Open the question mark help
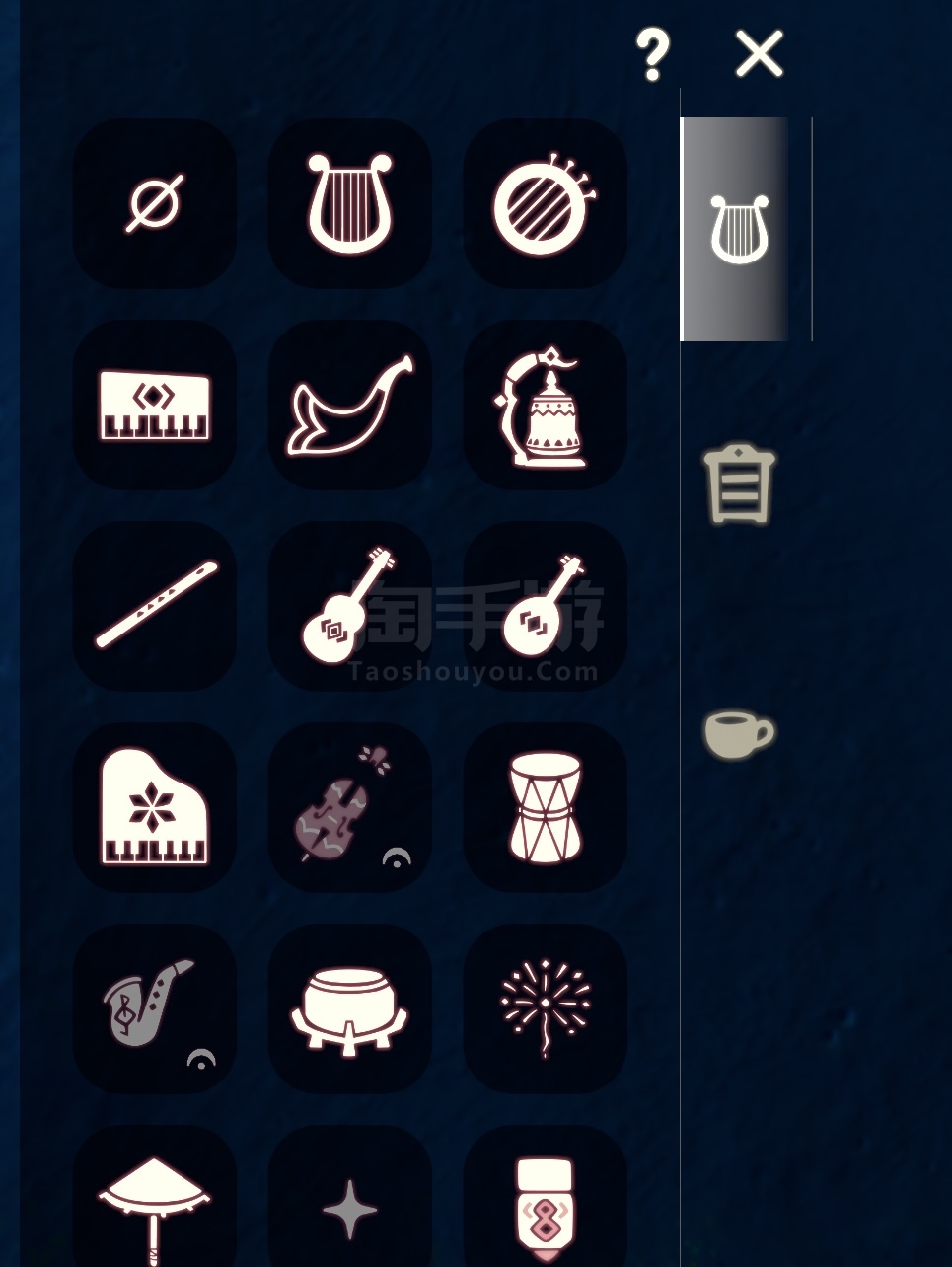 [x=652, y=54]
